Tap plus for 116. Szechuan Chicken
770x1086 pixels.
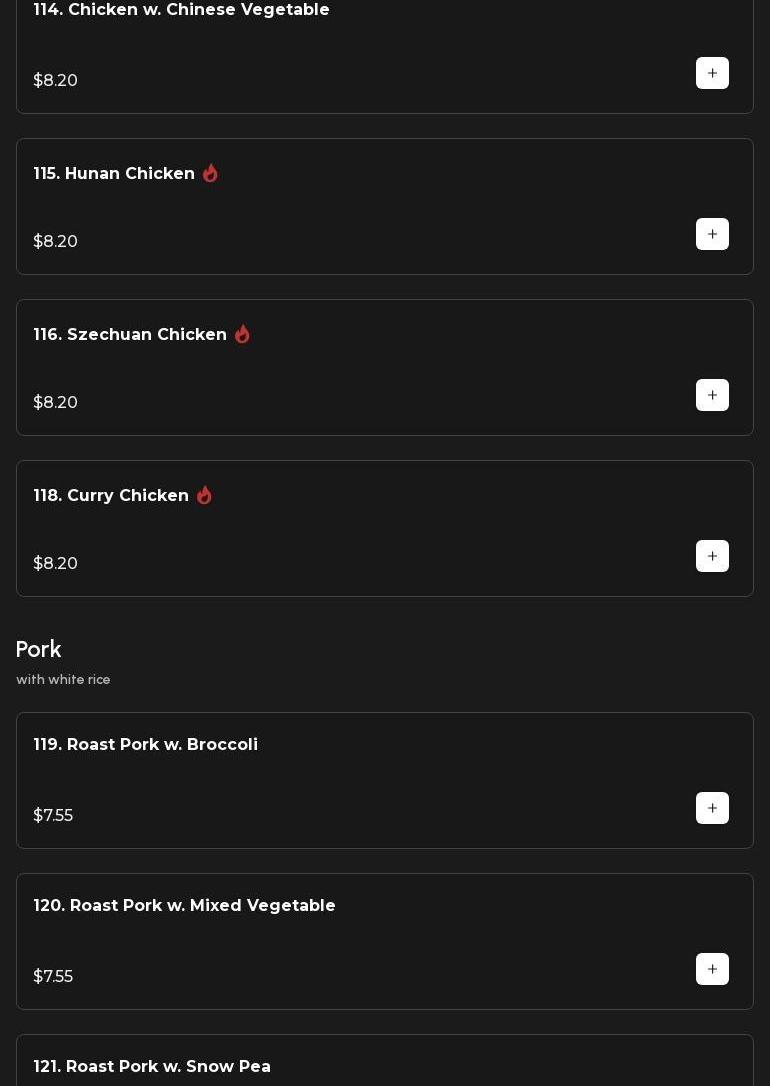(x=712, y=395)
